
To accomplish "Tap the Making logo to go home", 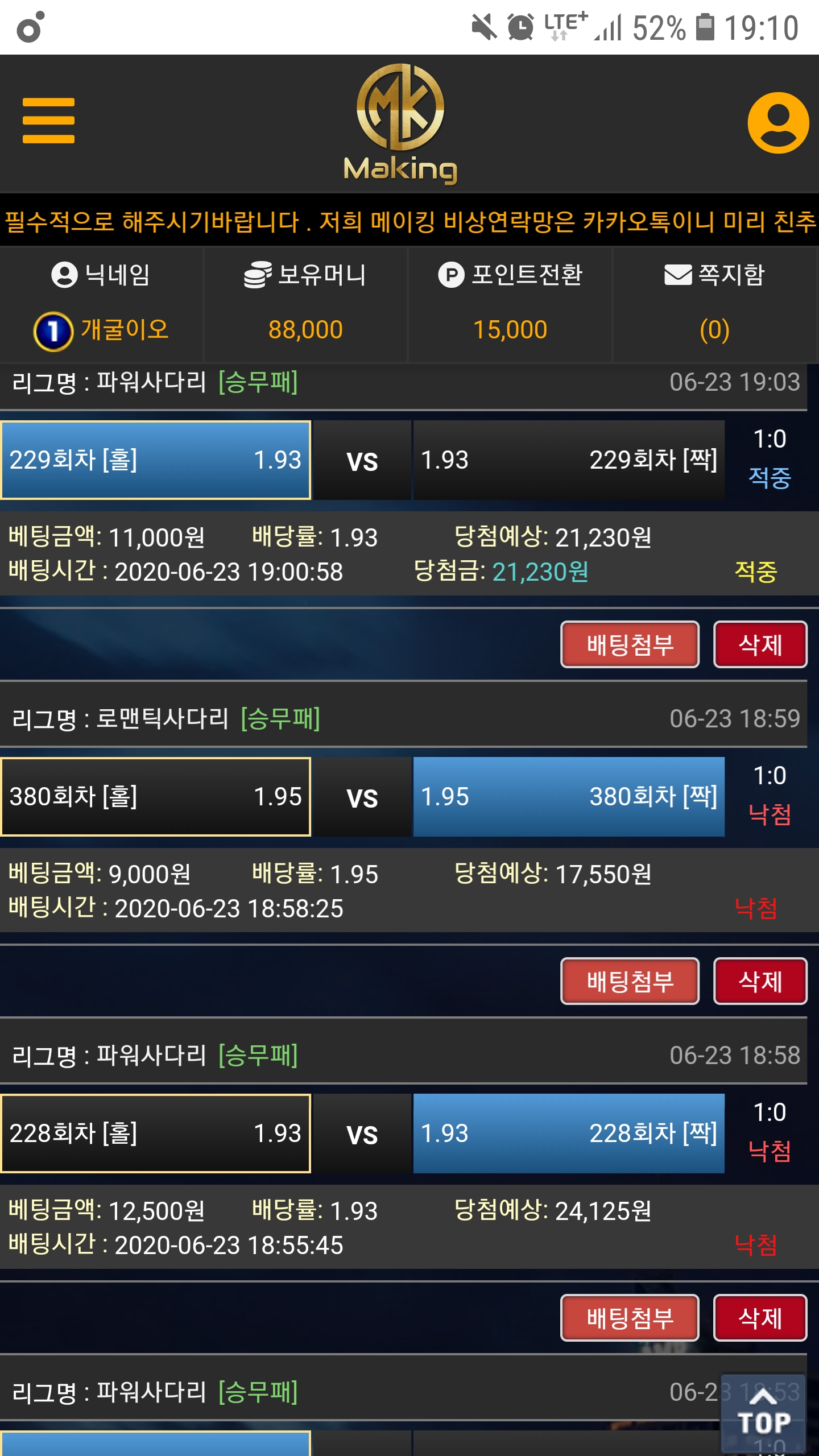I will [400, 124].
